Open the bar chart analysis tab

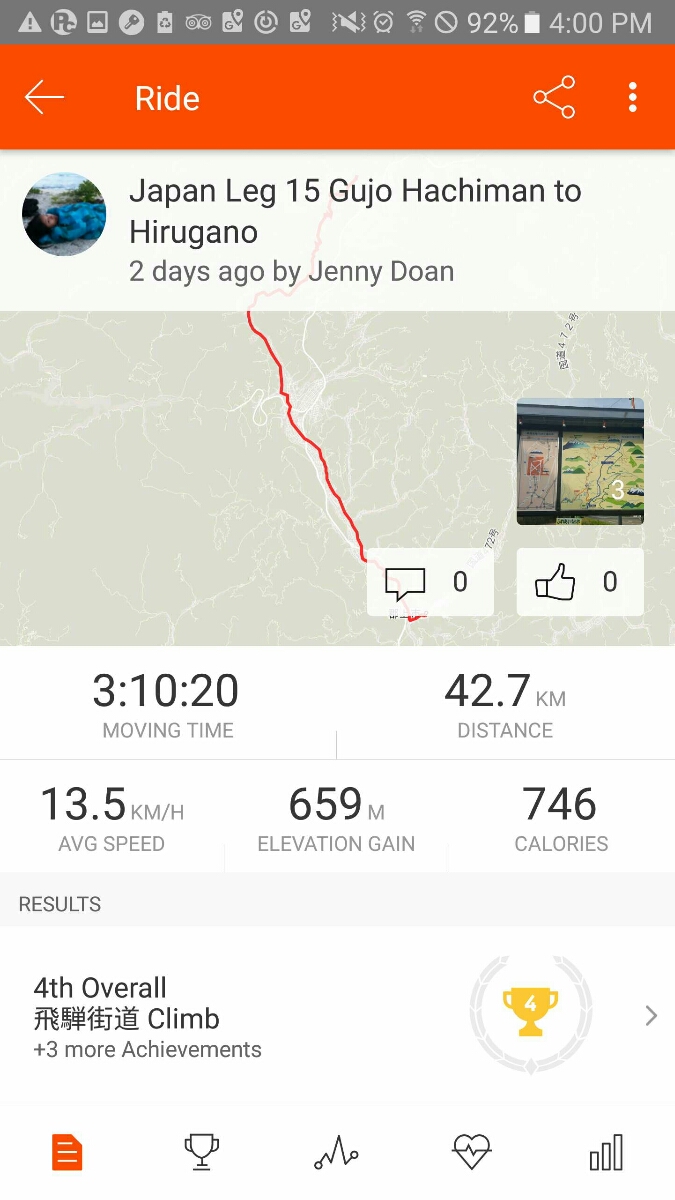point(606,1153)
